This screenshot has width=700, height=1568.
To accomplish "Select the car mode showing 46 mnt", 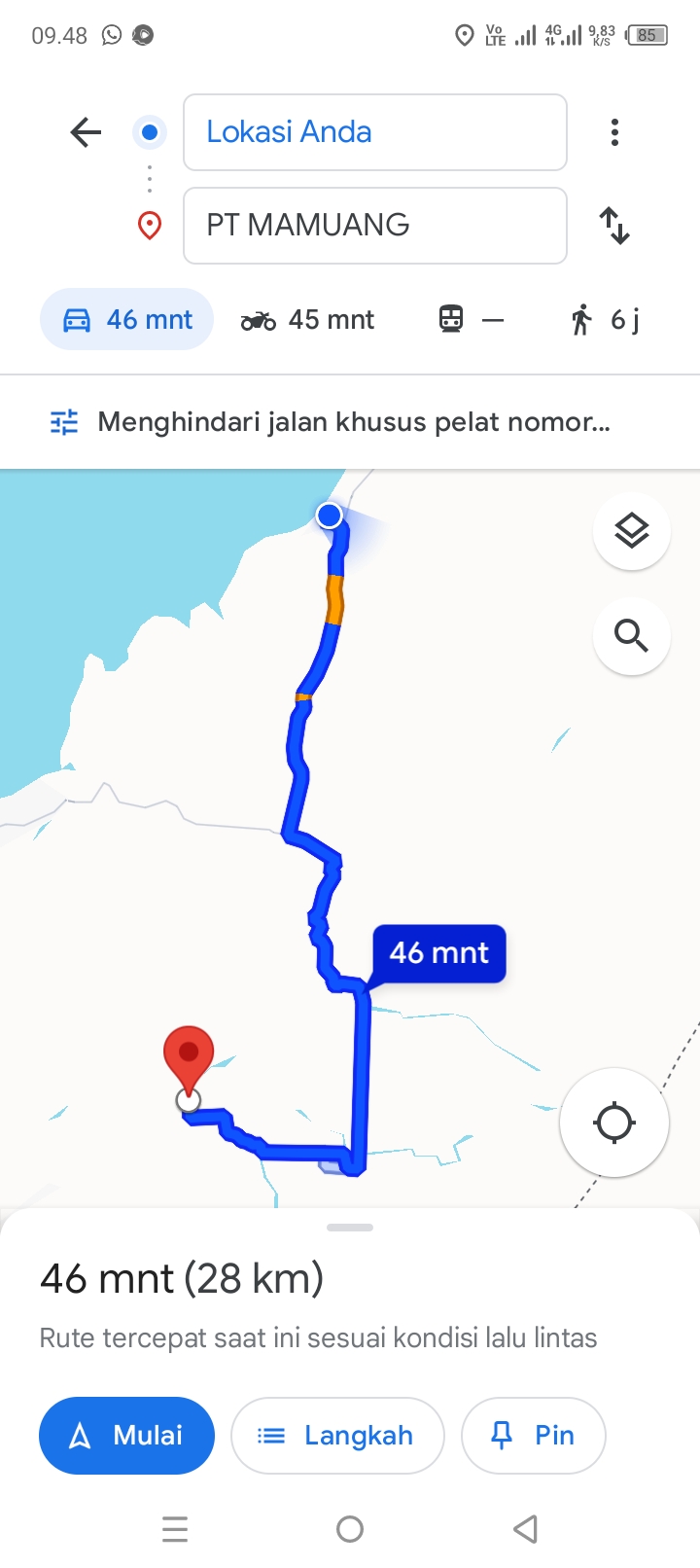I will pos(126,319).
